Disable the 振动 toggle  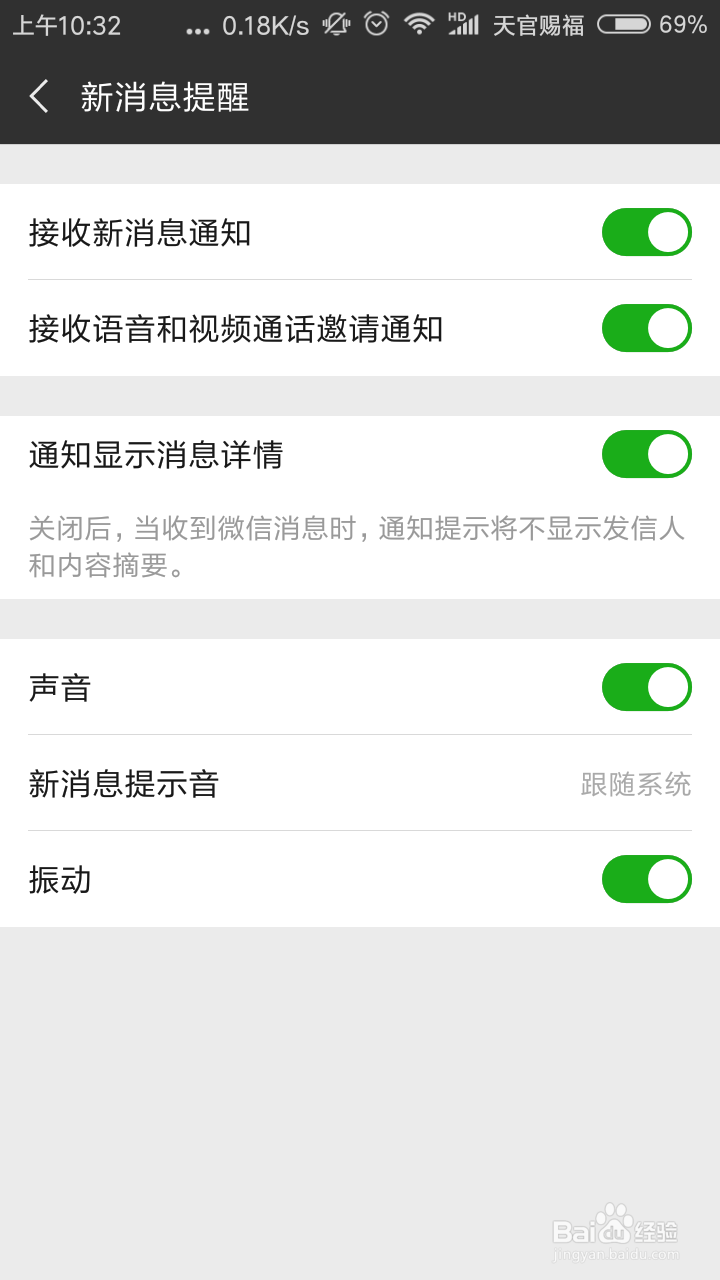pos(646,879)
